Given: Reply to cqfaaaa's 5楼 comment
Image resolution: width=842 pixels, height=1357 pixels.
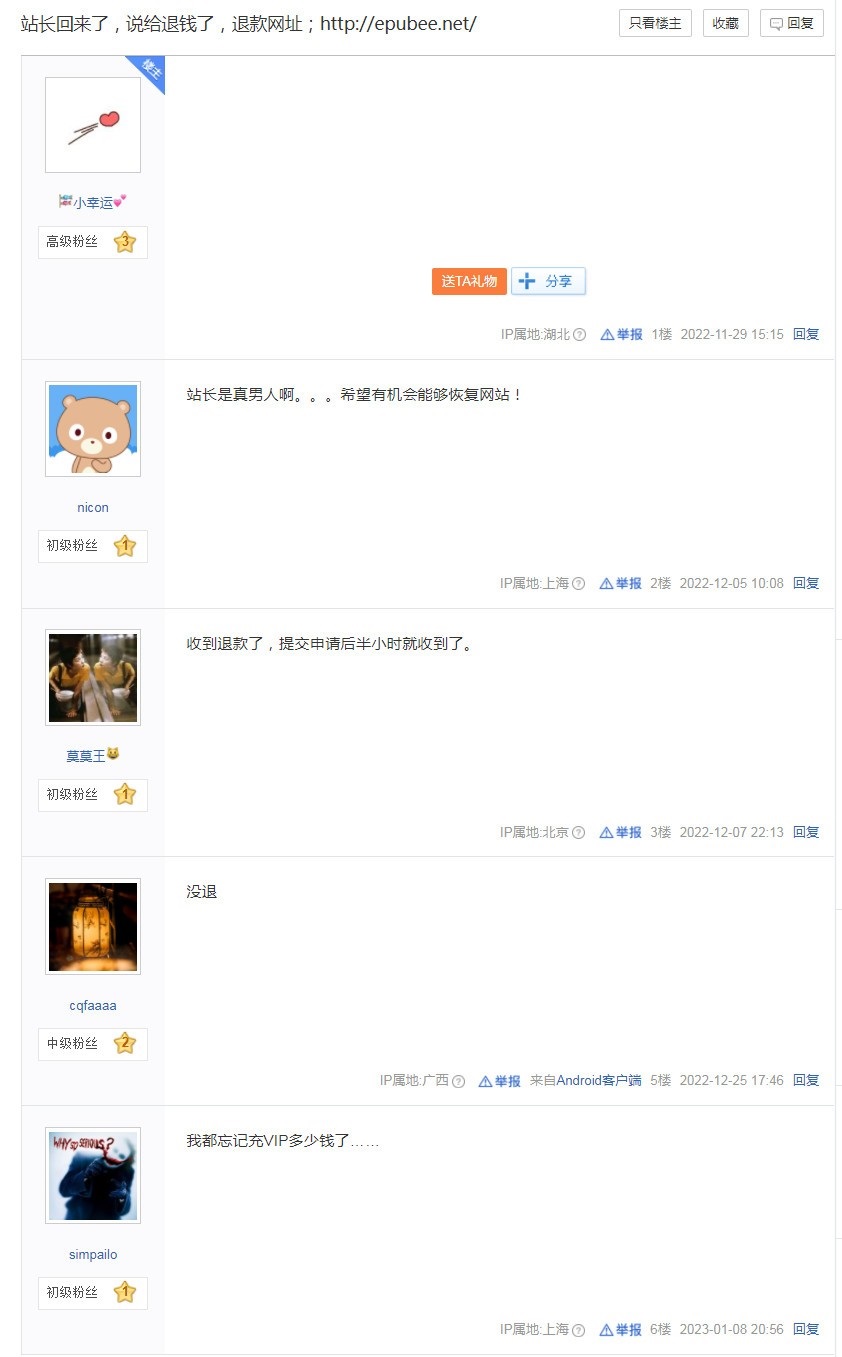Looking at the screenshot, I should point(806,1080).
